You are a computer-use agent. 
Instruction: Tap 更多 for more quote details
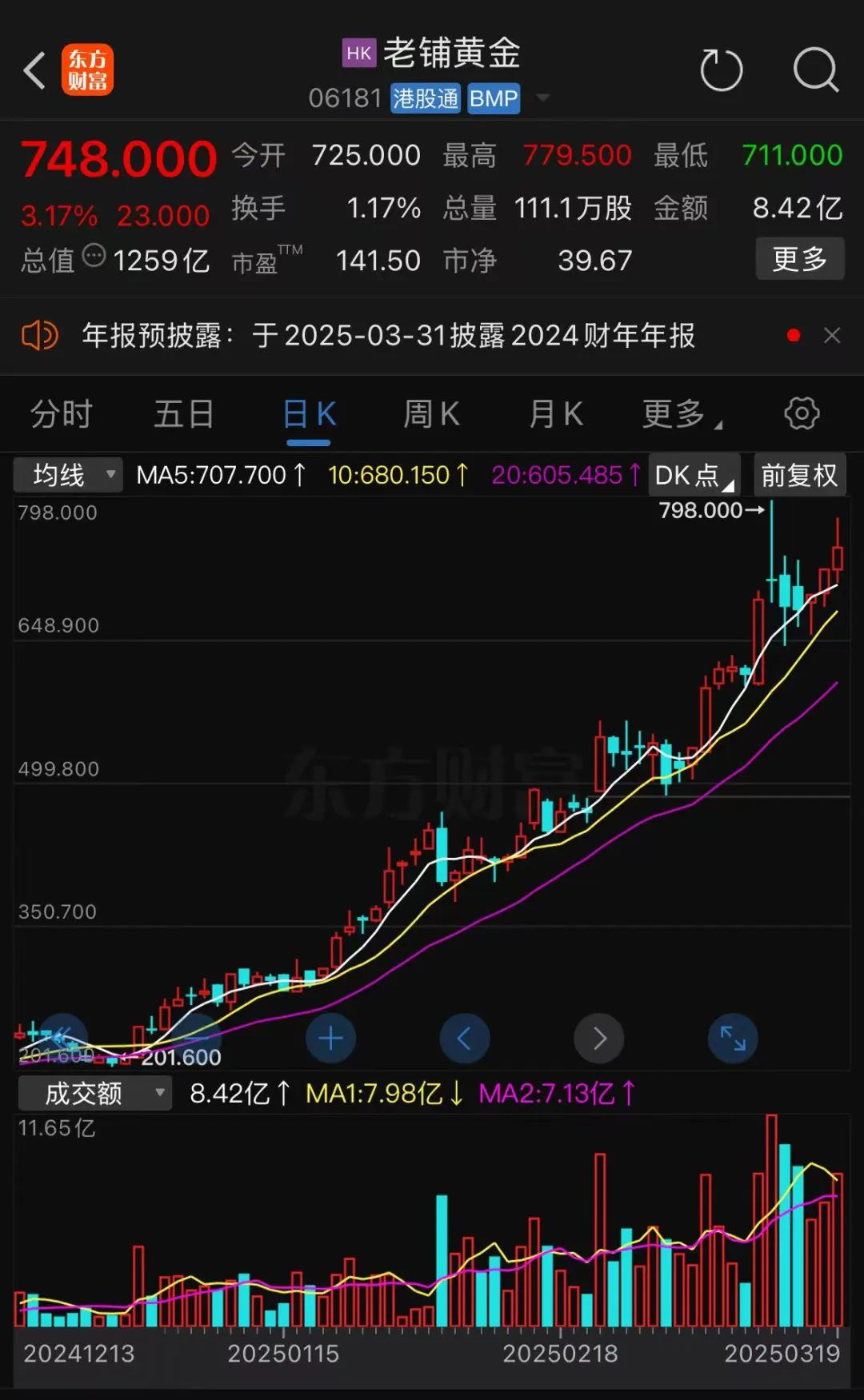(799, 259)
